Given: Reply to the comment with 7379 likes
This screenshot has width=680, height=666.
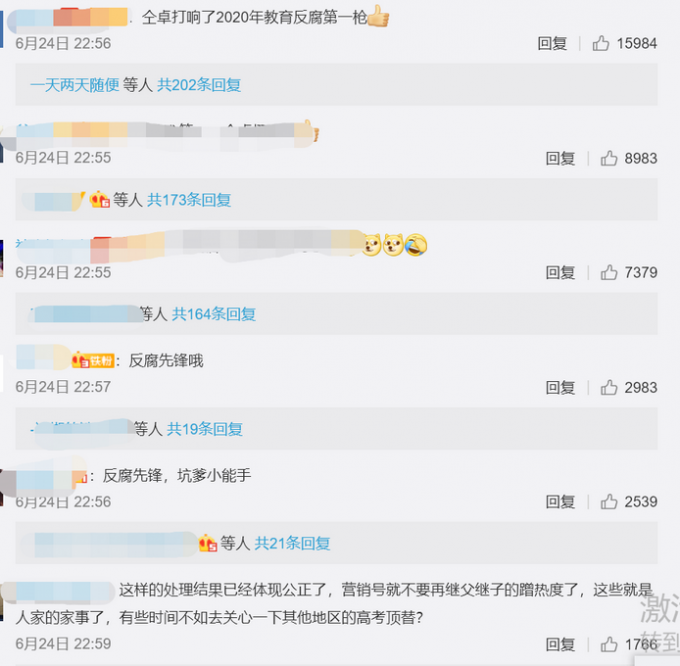Looking at the screenshot, I should click(560, 272).
